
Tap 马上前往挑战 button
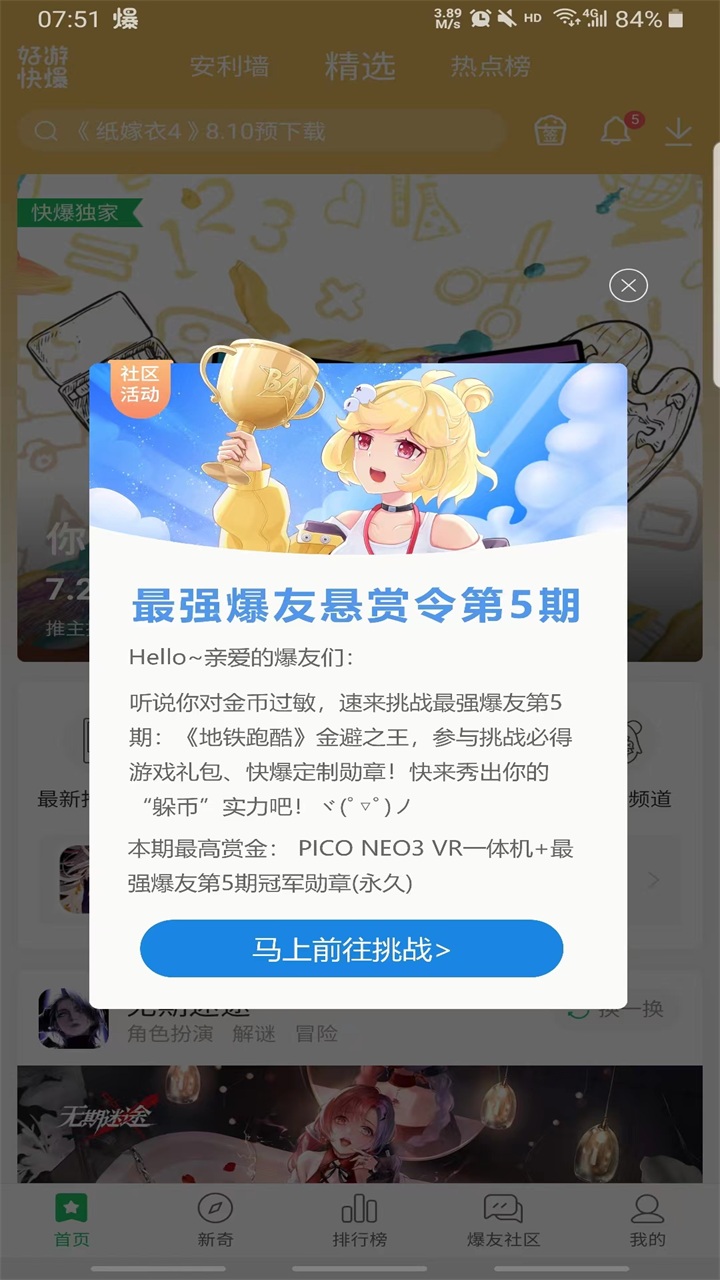pos(351,949)
